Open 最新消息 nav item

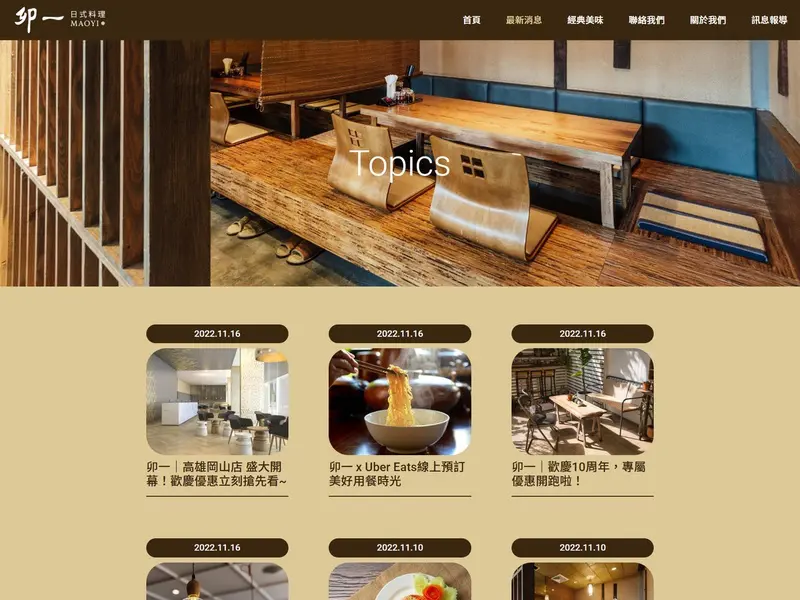pyautogui.click(x=524, y=20)
